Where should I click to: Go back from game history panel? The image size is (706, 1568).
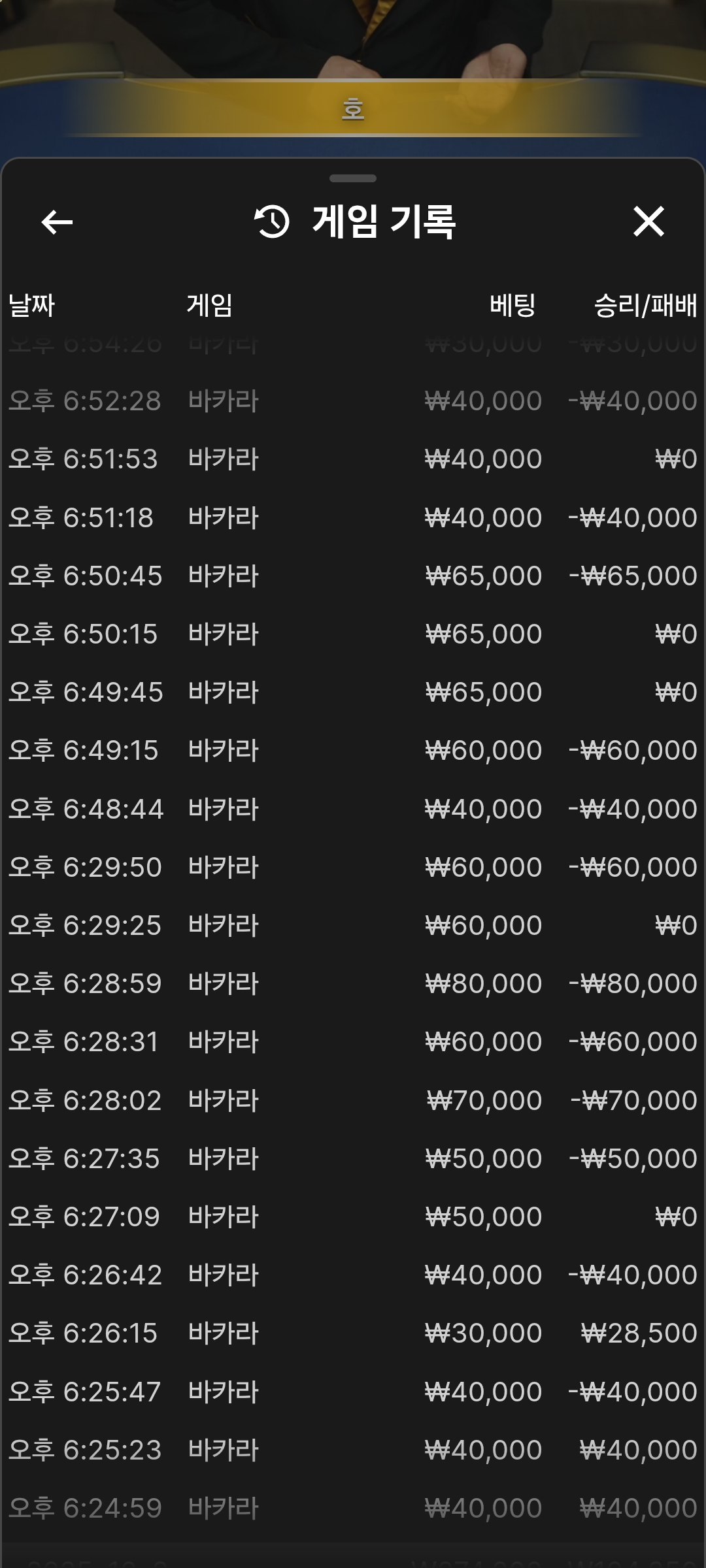point(57,222)
